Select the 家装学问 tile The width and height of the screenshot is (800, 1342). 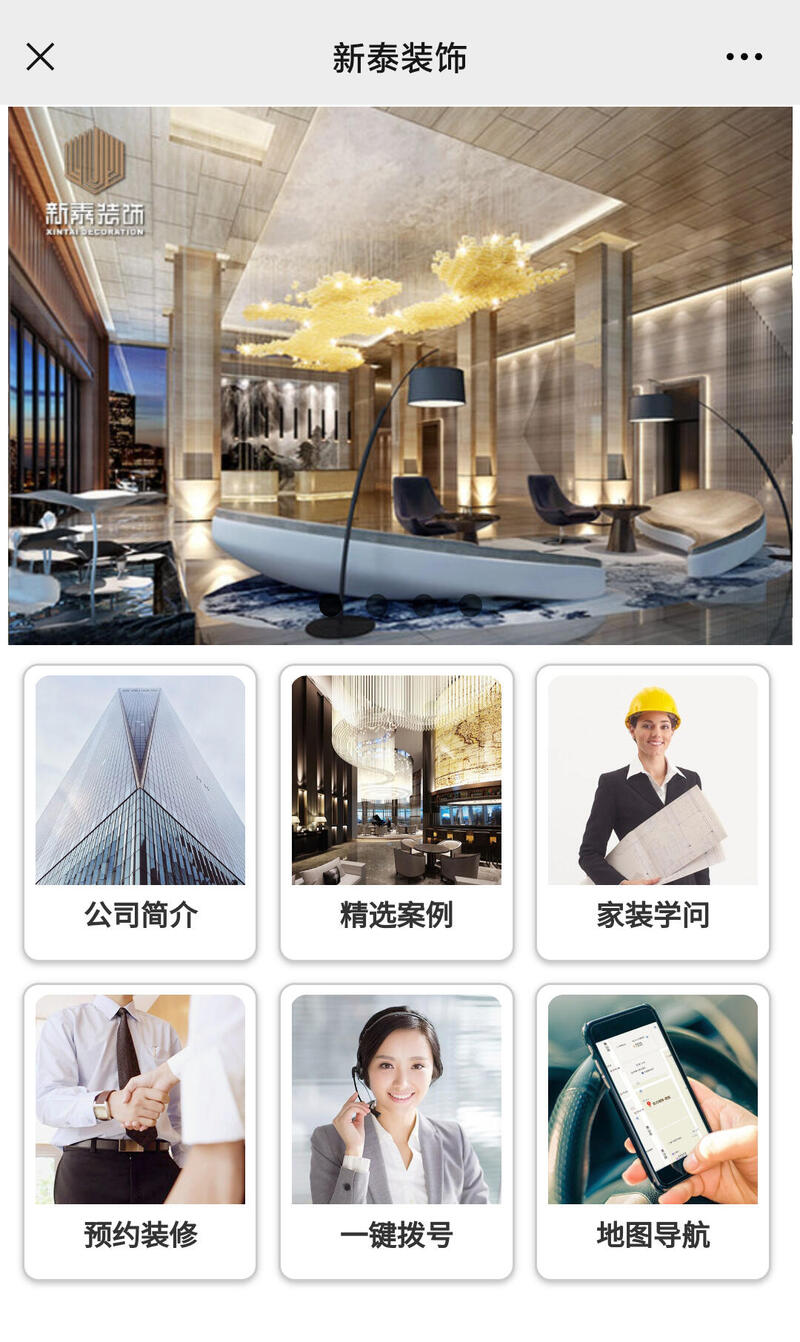coord(652,812)
